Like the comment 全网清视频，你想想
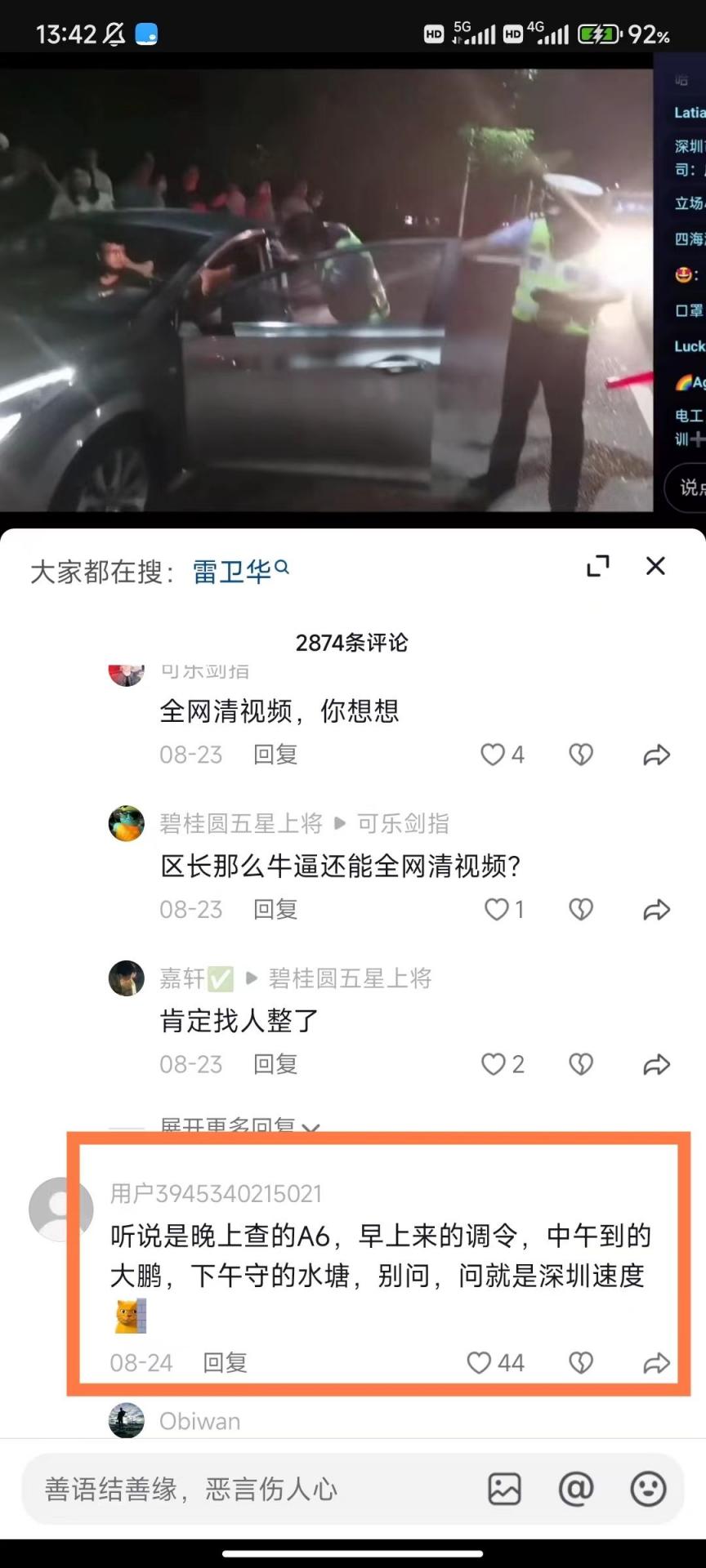This screenshot has width=706, height=1568. pos(493,754)
